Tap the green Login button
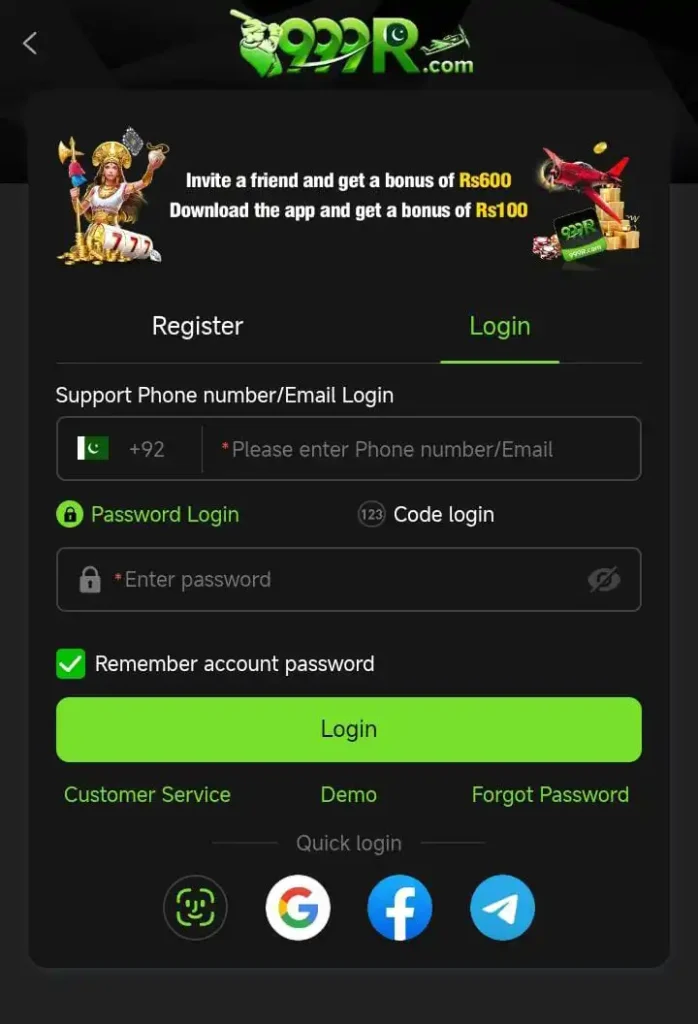Screen dimensions: 698x1024 coord(348,729)
